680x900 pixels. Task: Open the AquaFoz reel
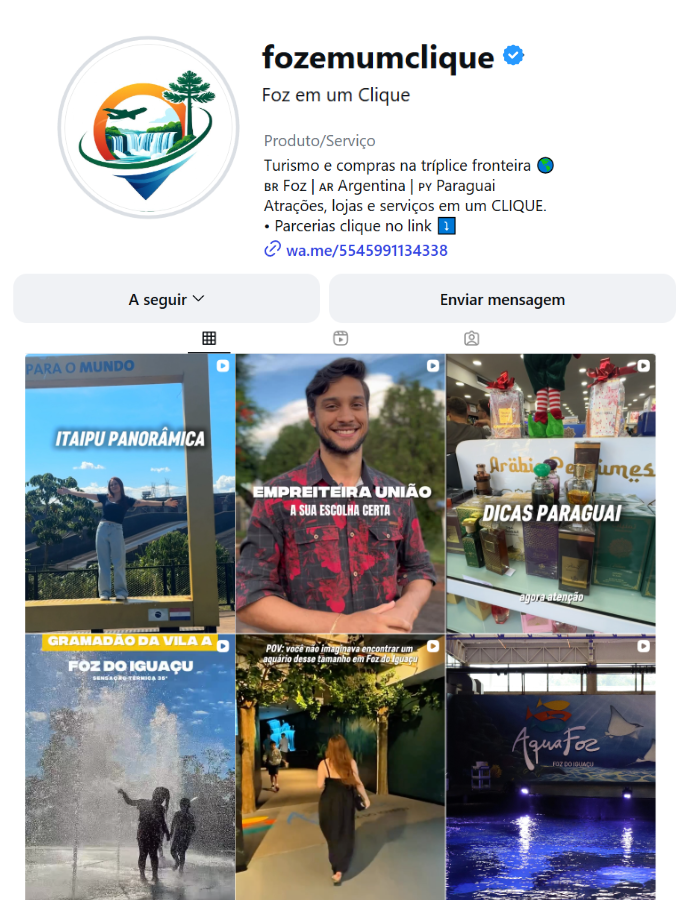[x=551, y=766]
